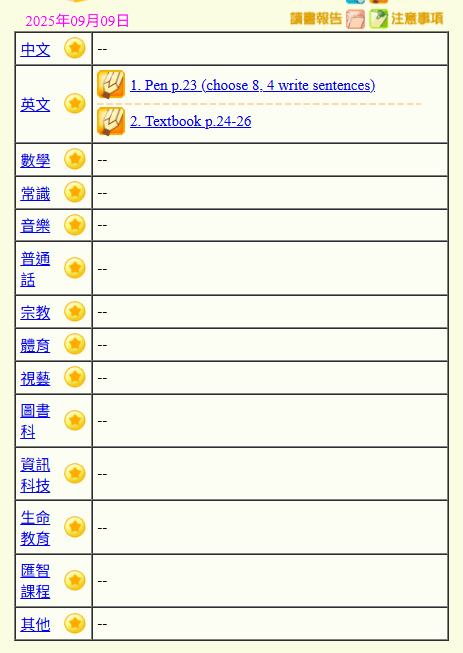The image size is (463, 653).
Task: Open the 數學 subject link
Action: [x=35, y=160]
